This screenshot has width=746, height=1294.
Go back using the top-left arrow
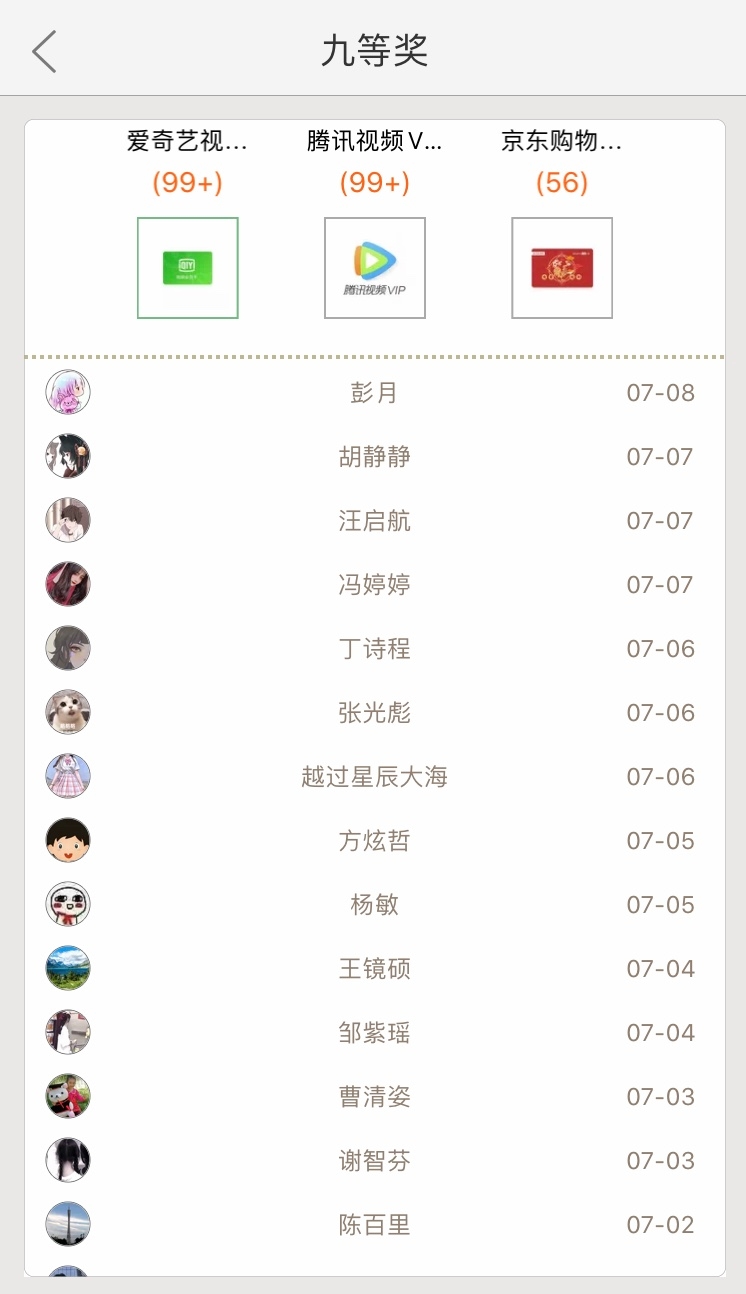(x=44, y=51)
